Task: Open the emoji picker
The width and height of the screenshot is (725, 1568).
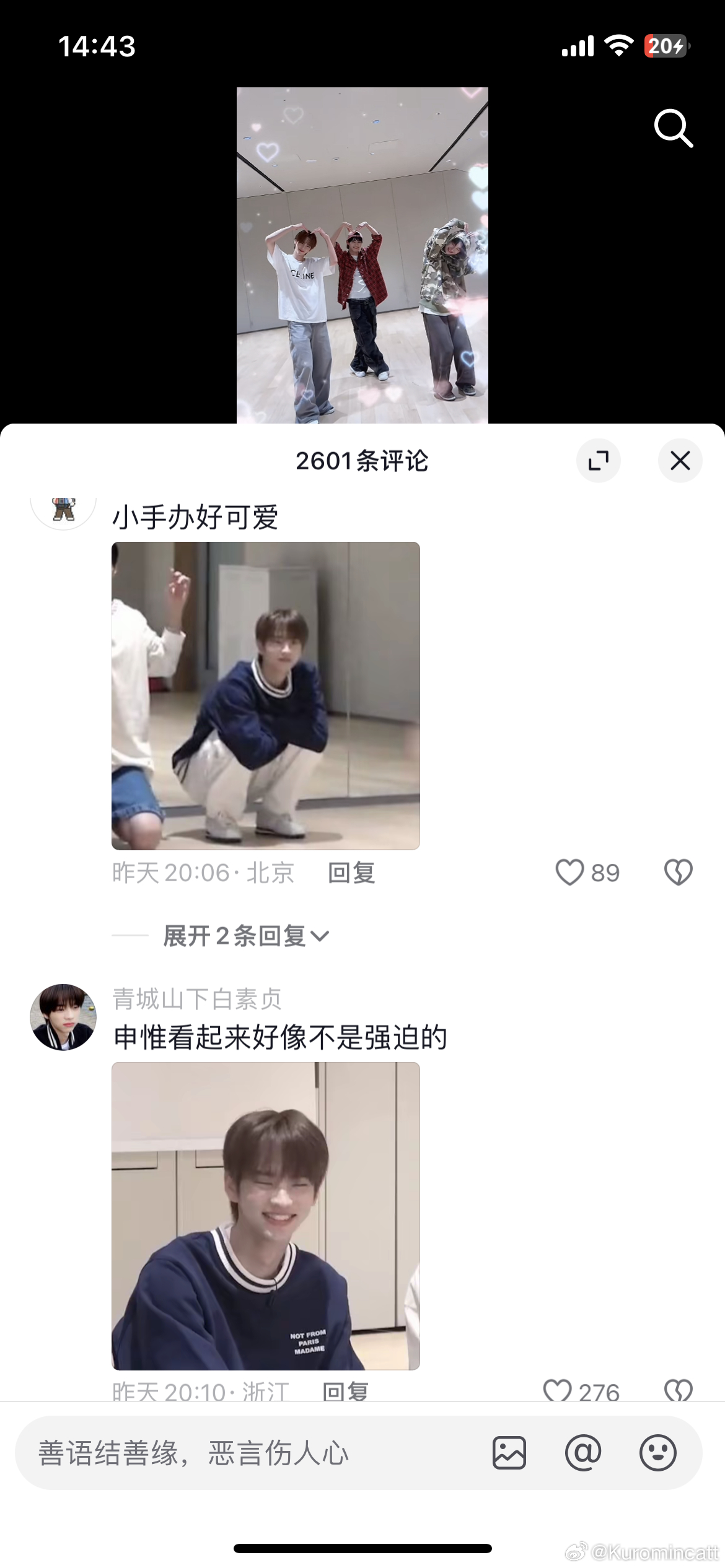Action: click(x=657, y=1453)
